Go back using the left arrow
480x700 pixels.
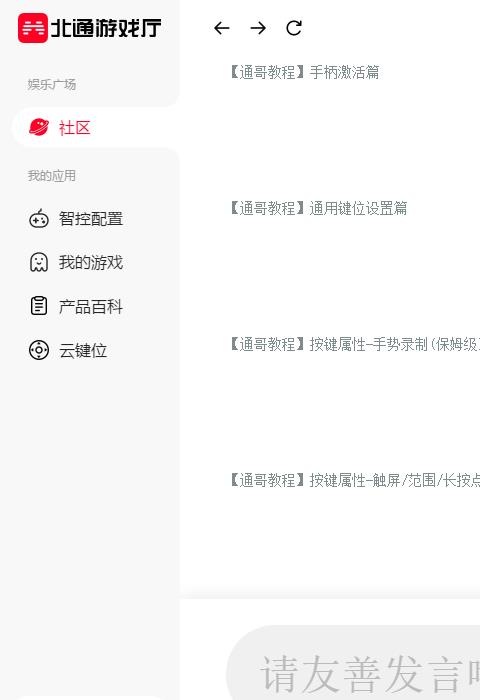tap(221, 28)
